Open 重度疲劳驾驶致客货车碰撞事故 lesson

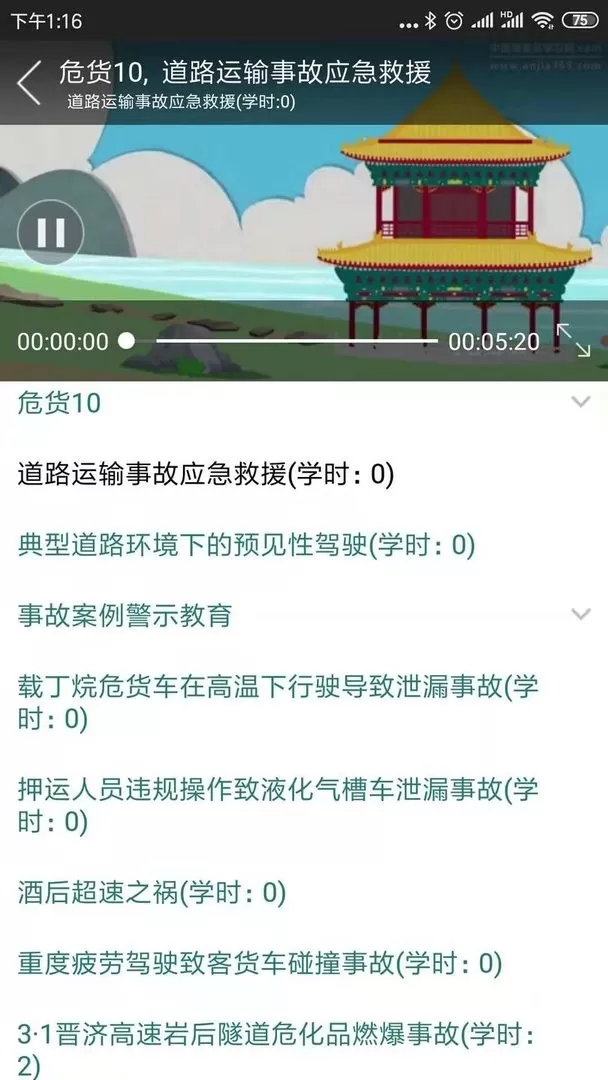(x=259, y=964)
